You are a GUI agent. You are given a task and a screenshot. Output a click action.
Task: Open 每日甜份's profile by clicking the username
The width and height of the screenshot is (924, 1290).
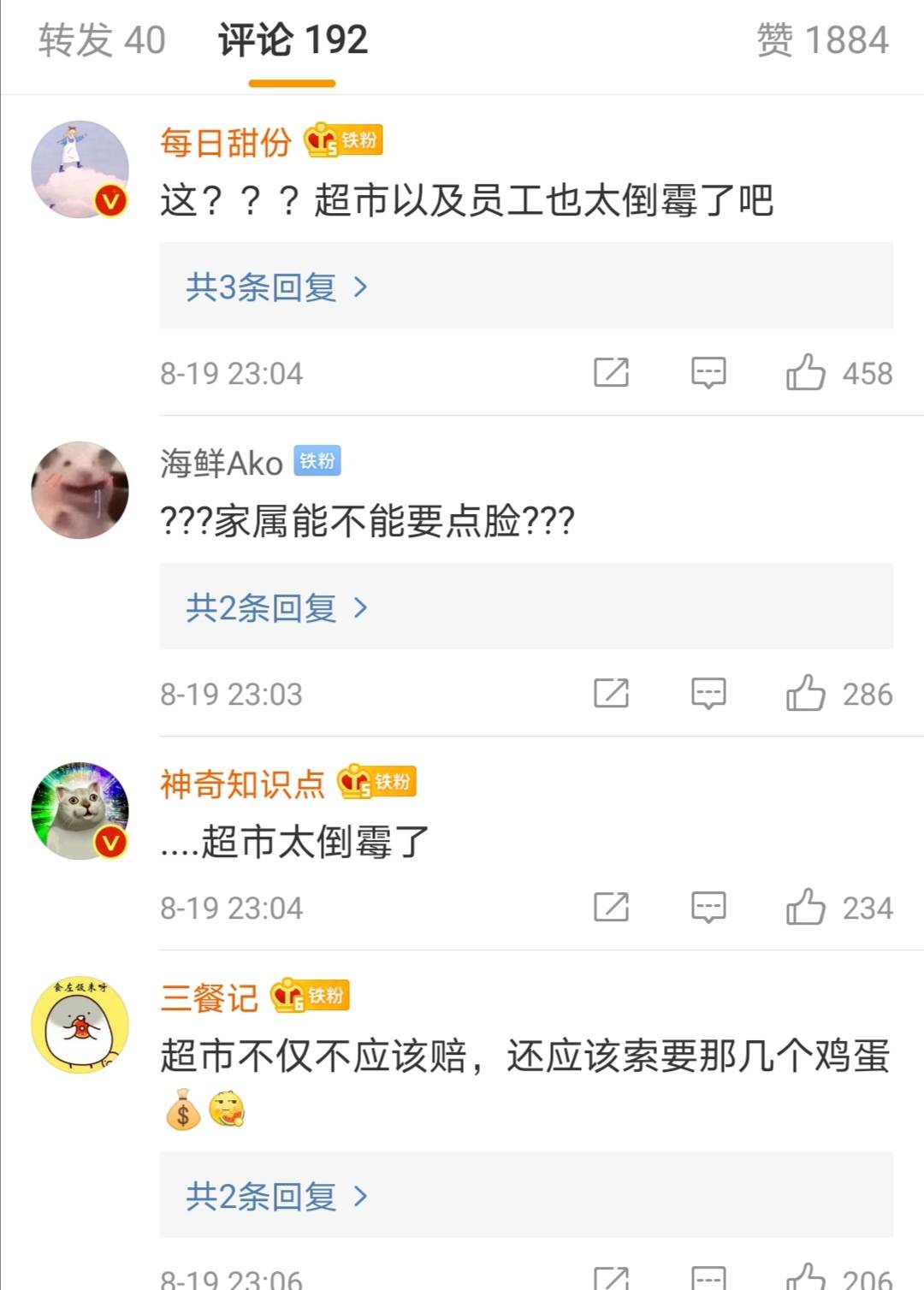[228, 141]
